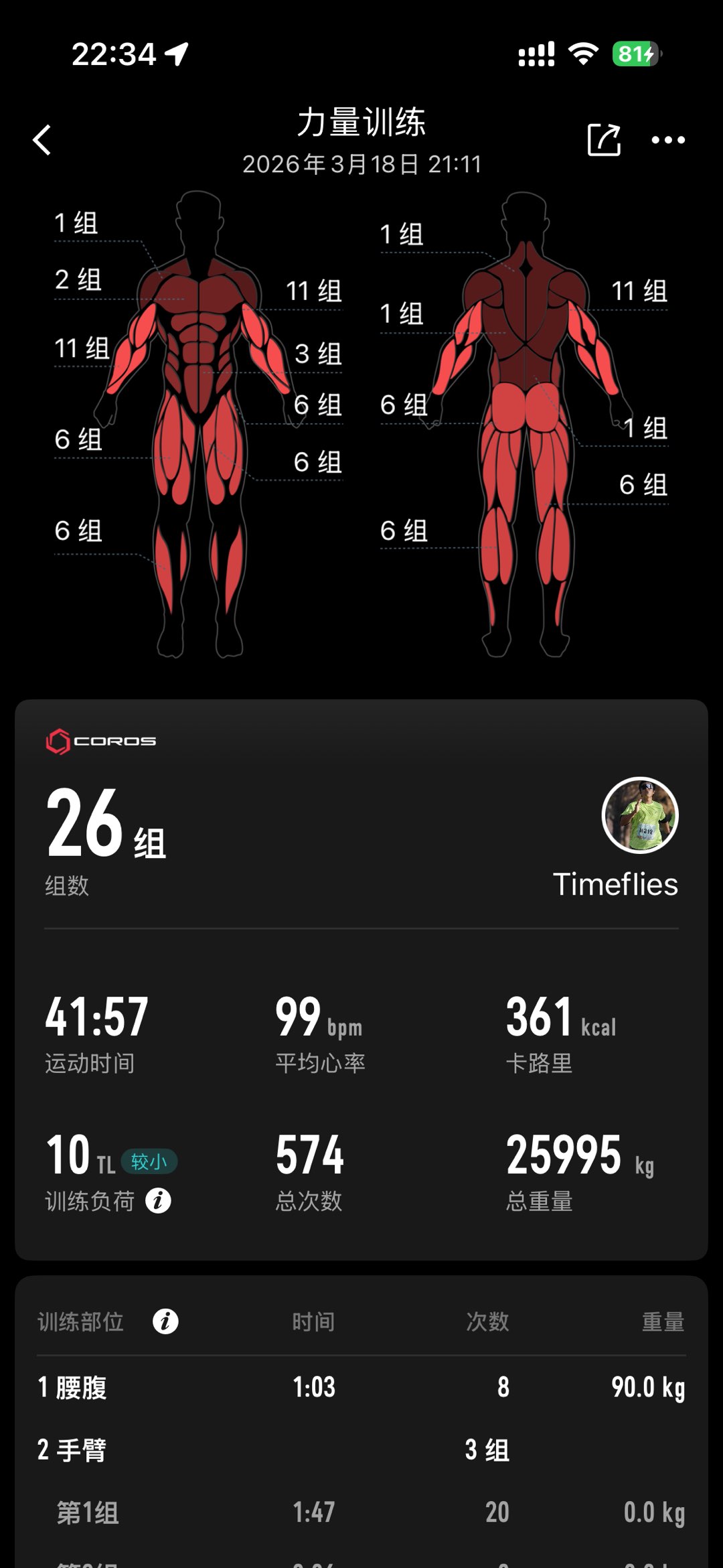The width and height of the screenshot is (723, 1568).
Task: Go back from the strength training page
Action: (42, 140)
